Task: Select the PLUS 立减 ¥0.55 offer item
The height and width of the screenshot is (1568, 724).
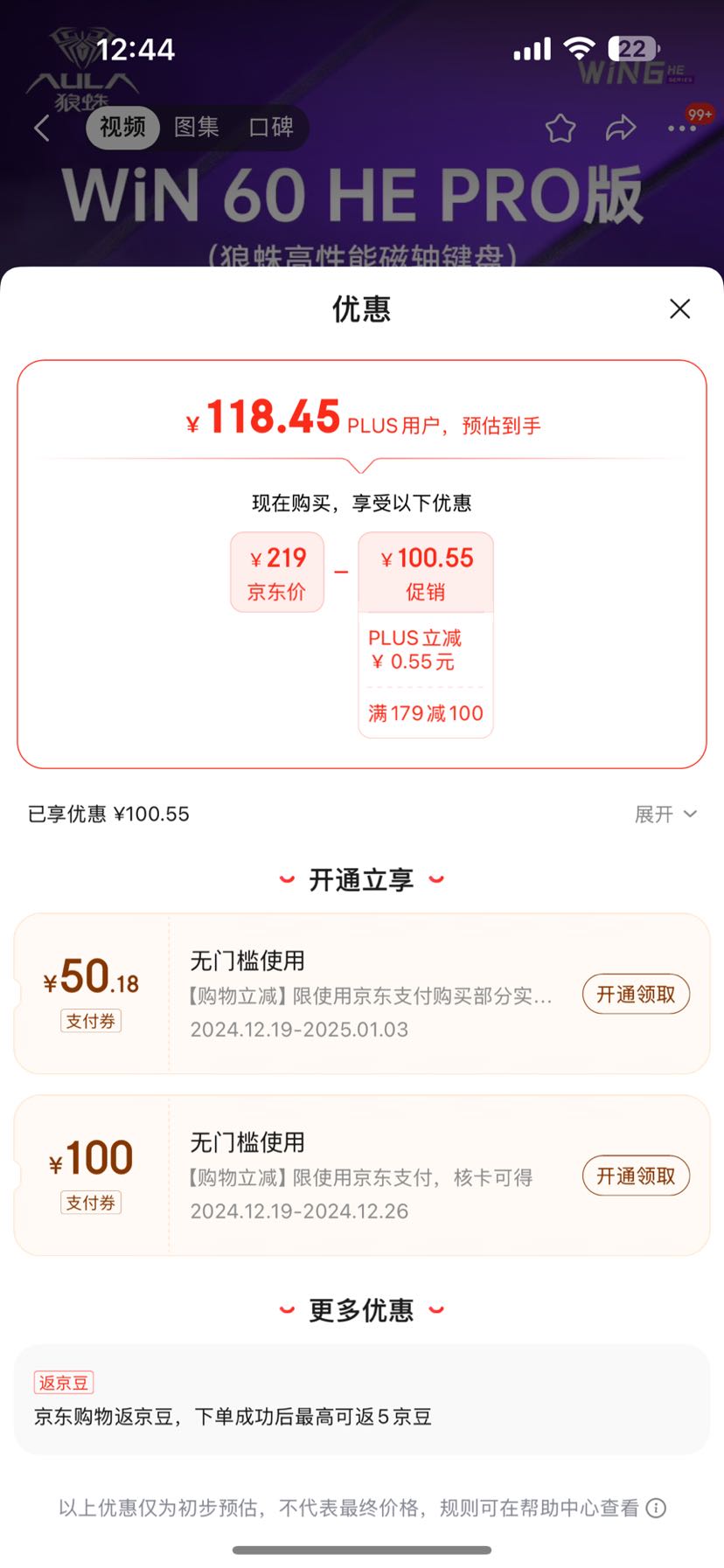Action: coord(426,649)
